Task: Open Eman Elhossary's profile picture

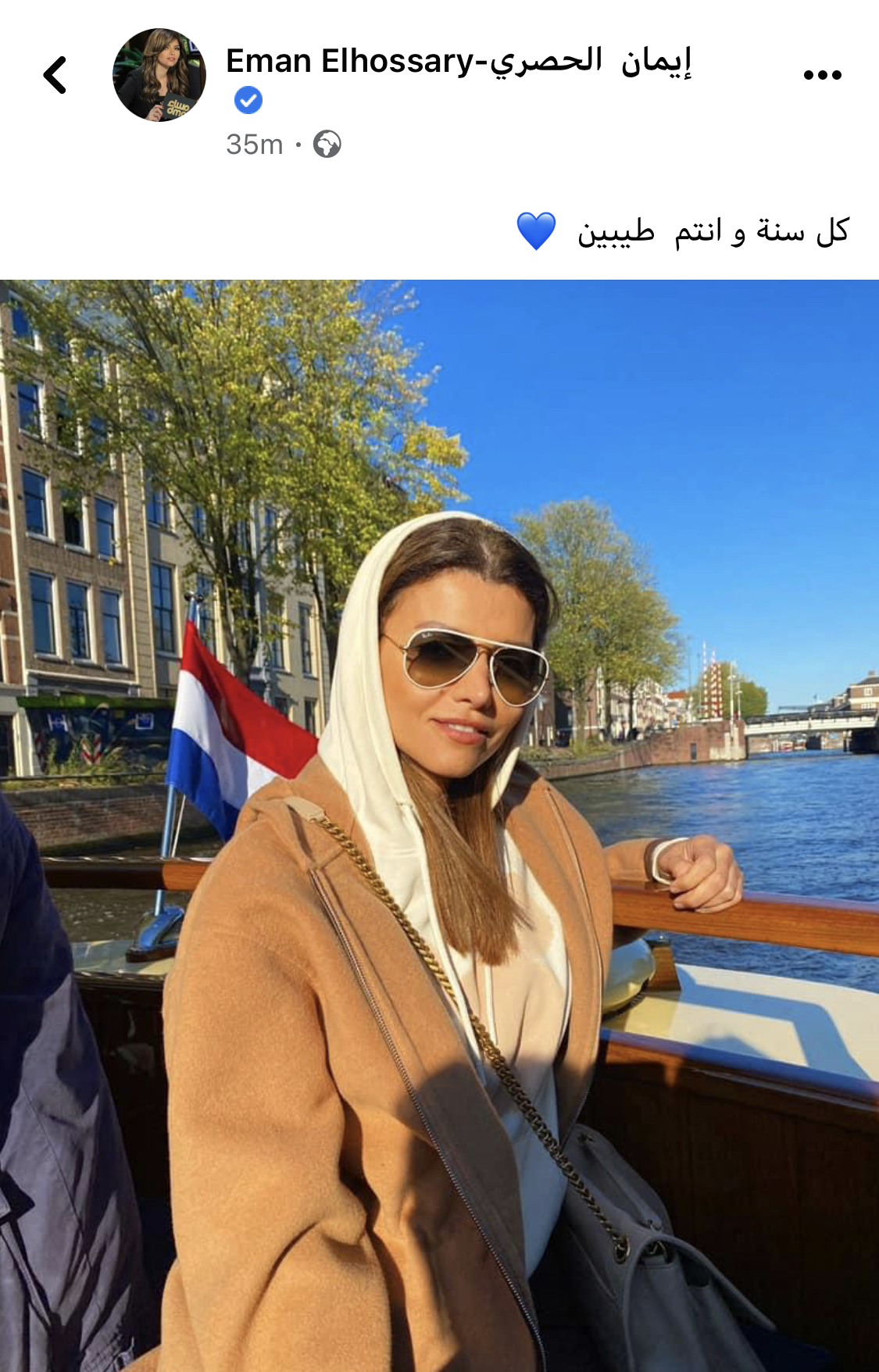Action: 159,75
